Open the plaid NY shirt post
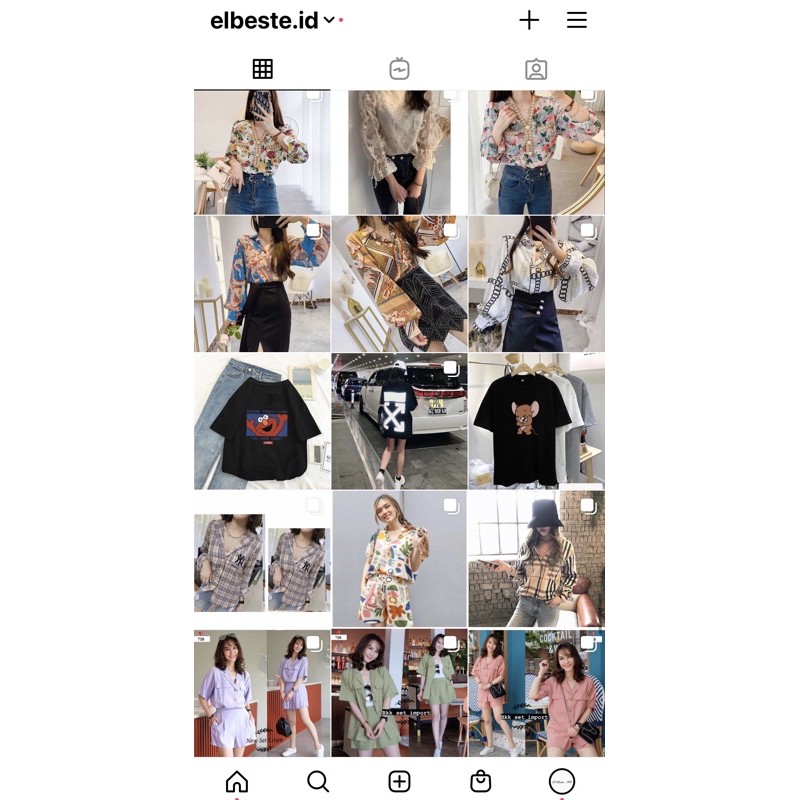The image size is (800, 800). (x=262, y=557)
